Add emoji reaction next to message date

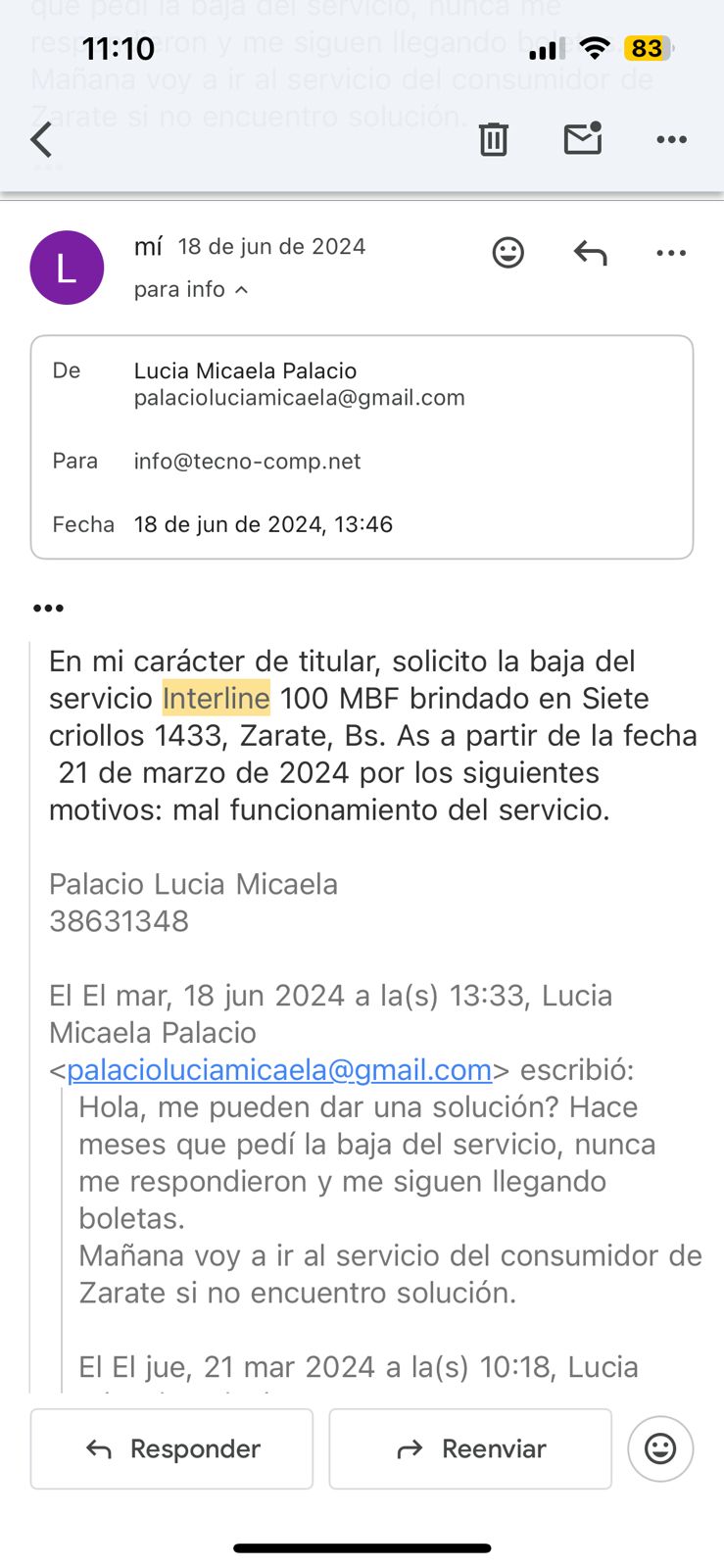(507, 253)
